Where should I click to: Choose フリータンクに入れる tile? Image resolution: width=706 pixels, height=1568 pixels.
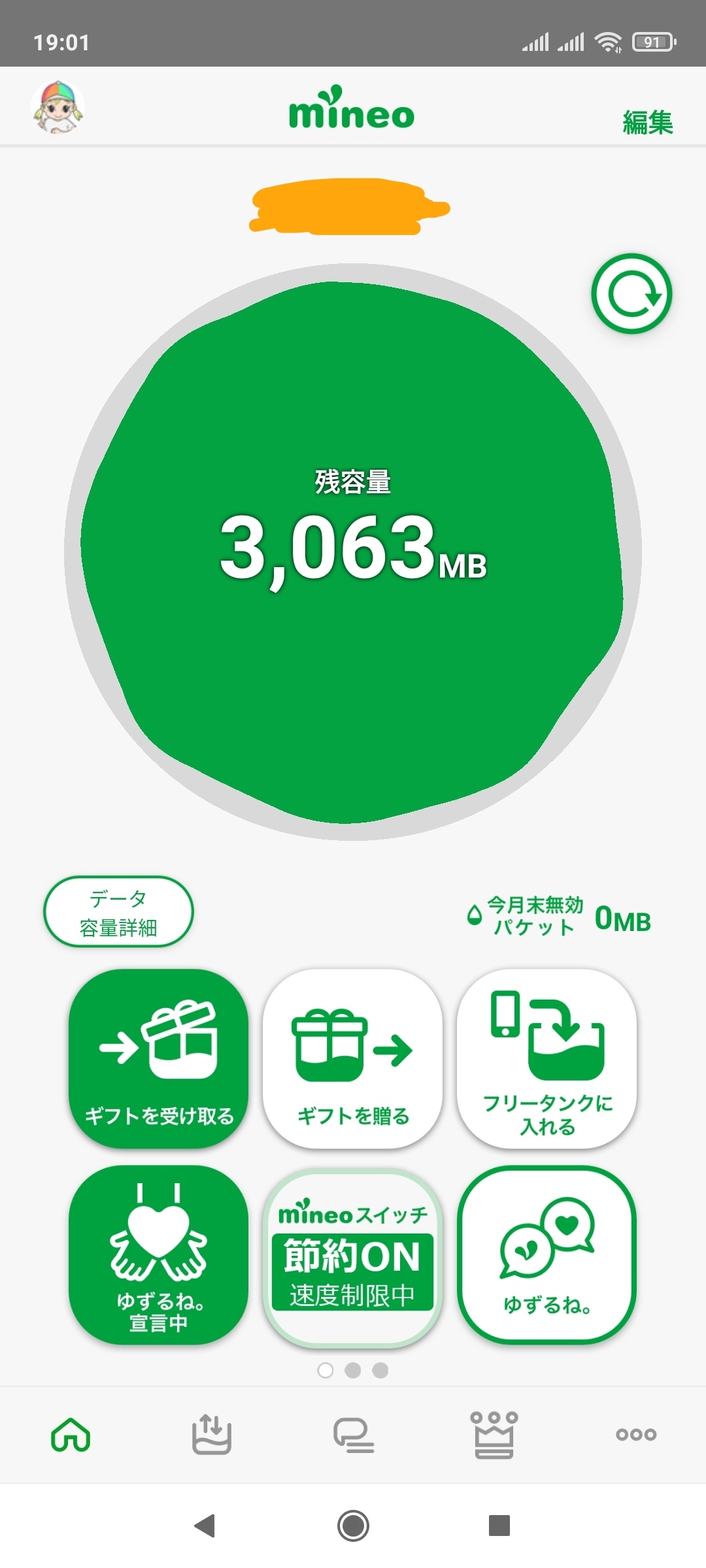pyautogui.click(x=546, y=1059)
